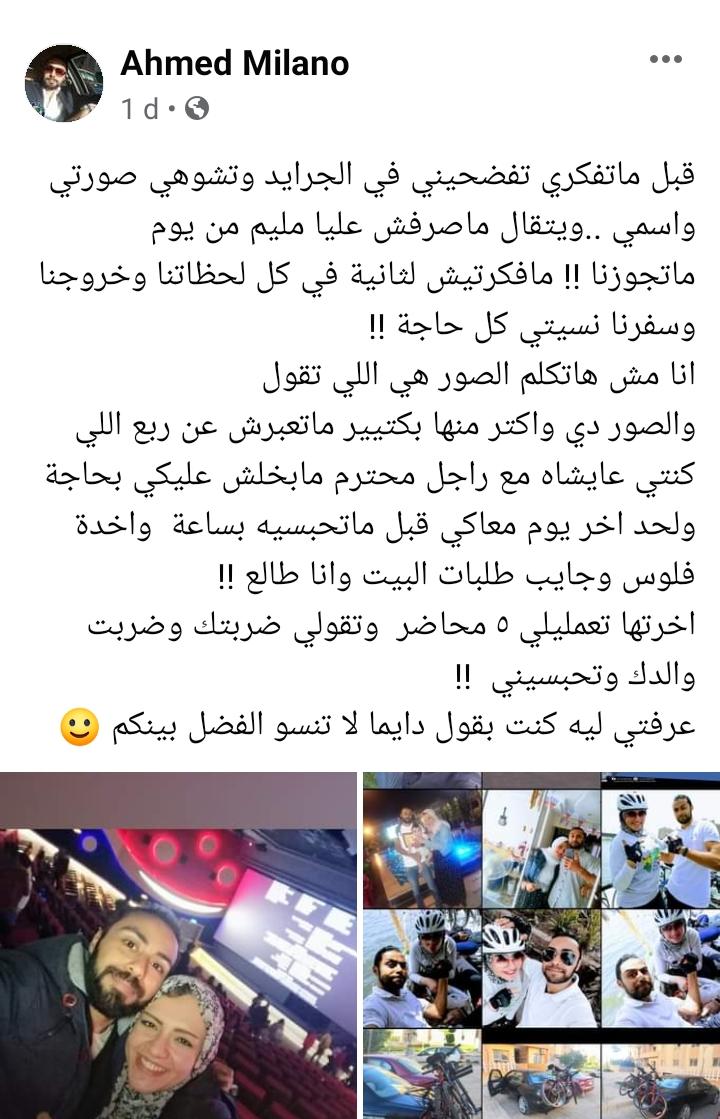Open Ahmed Milano's profile picture
720x1119 pixels.
point(64,83)
